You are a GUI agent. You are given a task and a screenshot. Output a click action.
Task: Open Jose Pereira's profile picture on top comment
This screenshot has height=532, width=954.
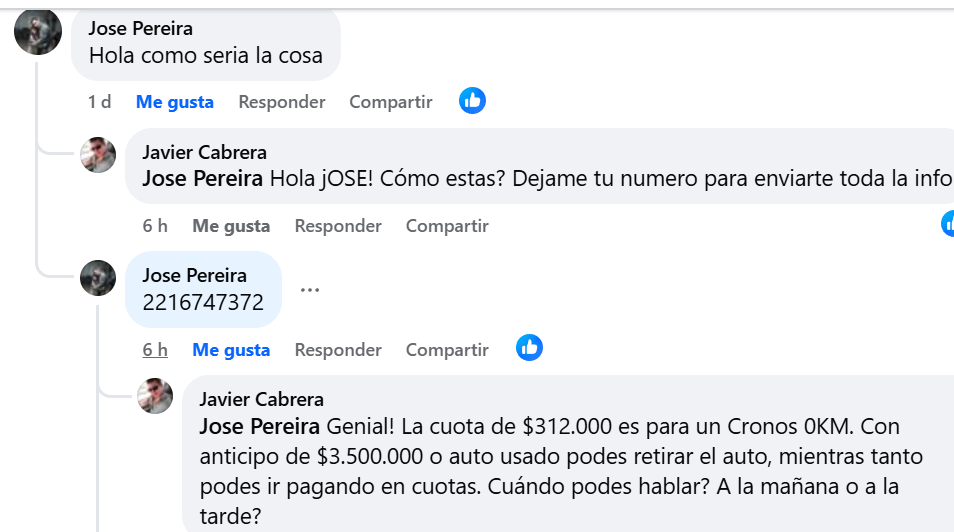[x=38, y=31]
